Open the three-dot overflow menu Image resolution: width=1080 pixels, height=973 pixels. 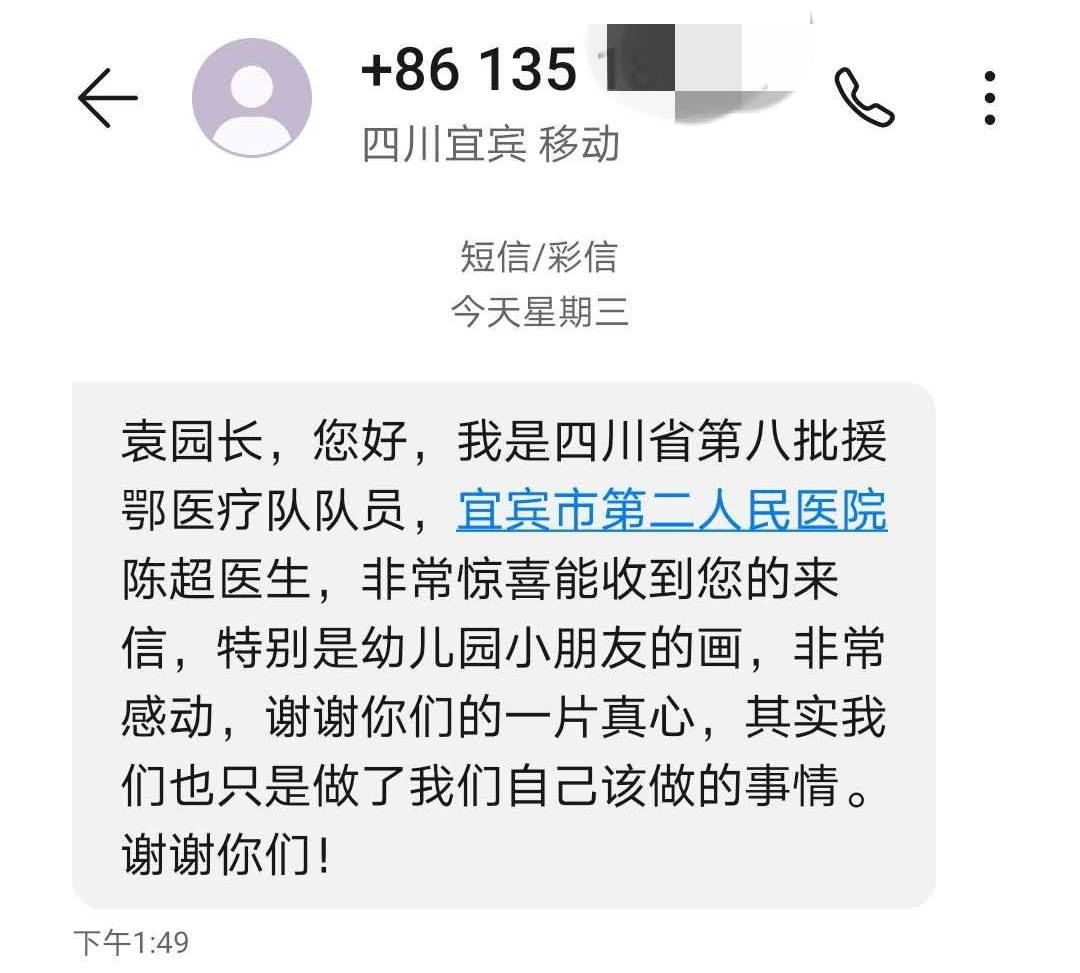pos(989,98)
